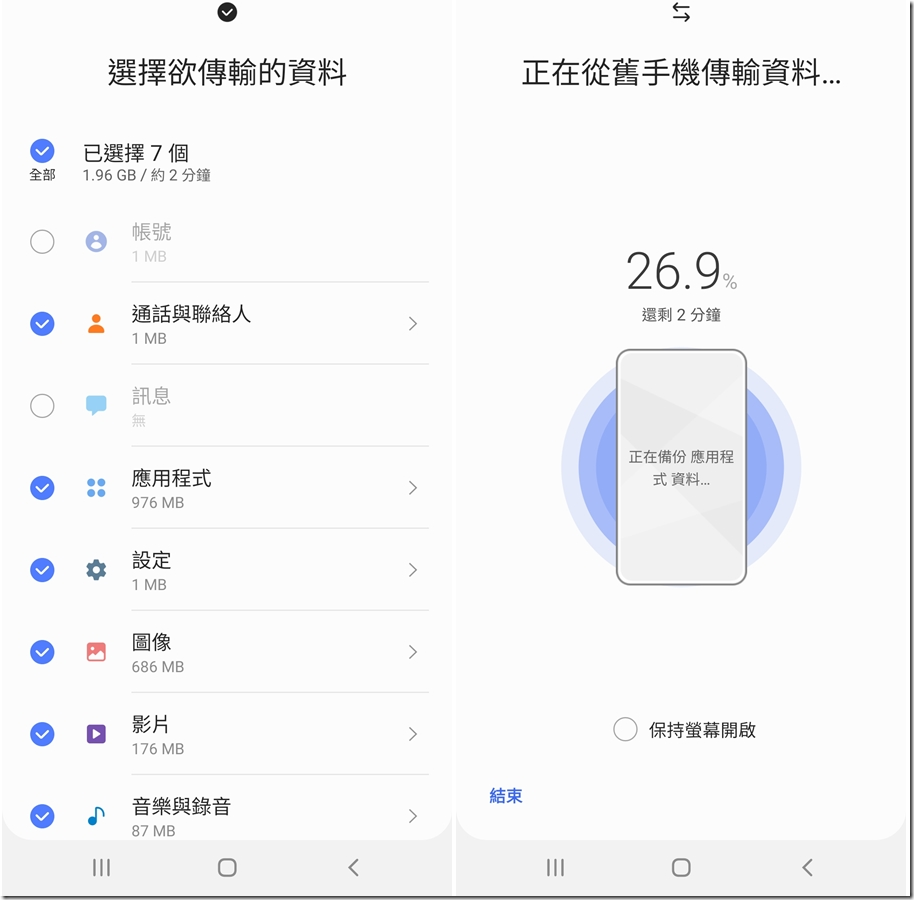This screenshot has width=914, height=900.
Task: Open the 圖像 976... details row
Action: point(412,652)
